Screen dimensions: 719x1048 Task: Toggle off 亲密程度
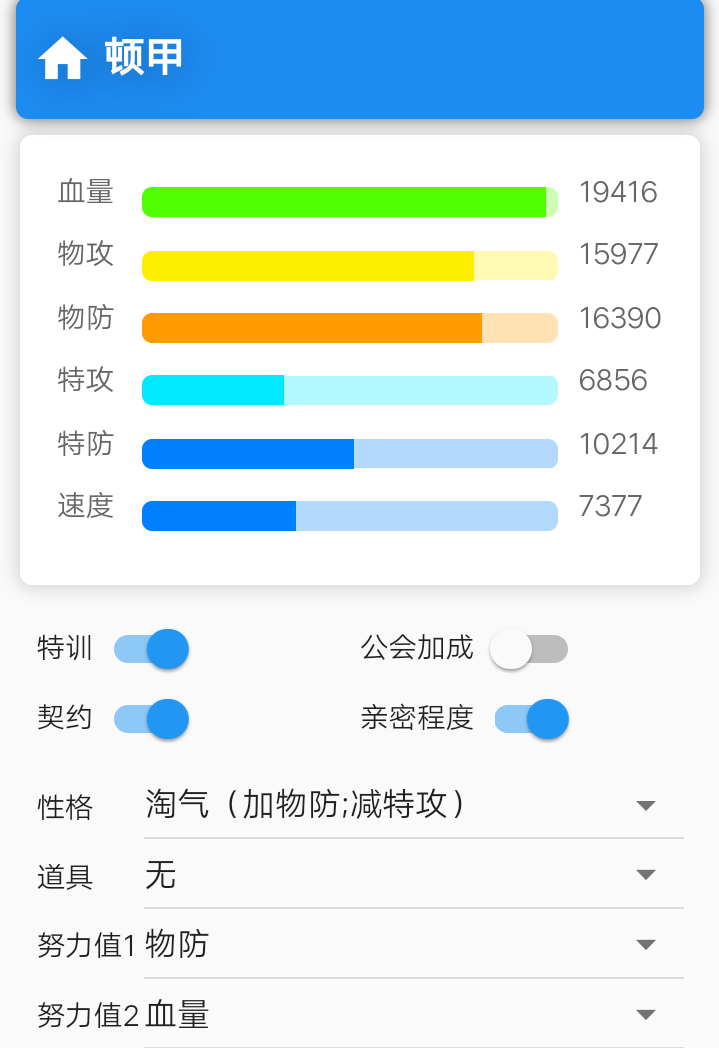point(532,719)
